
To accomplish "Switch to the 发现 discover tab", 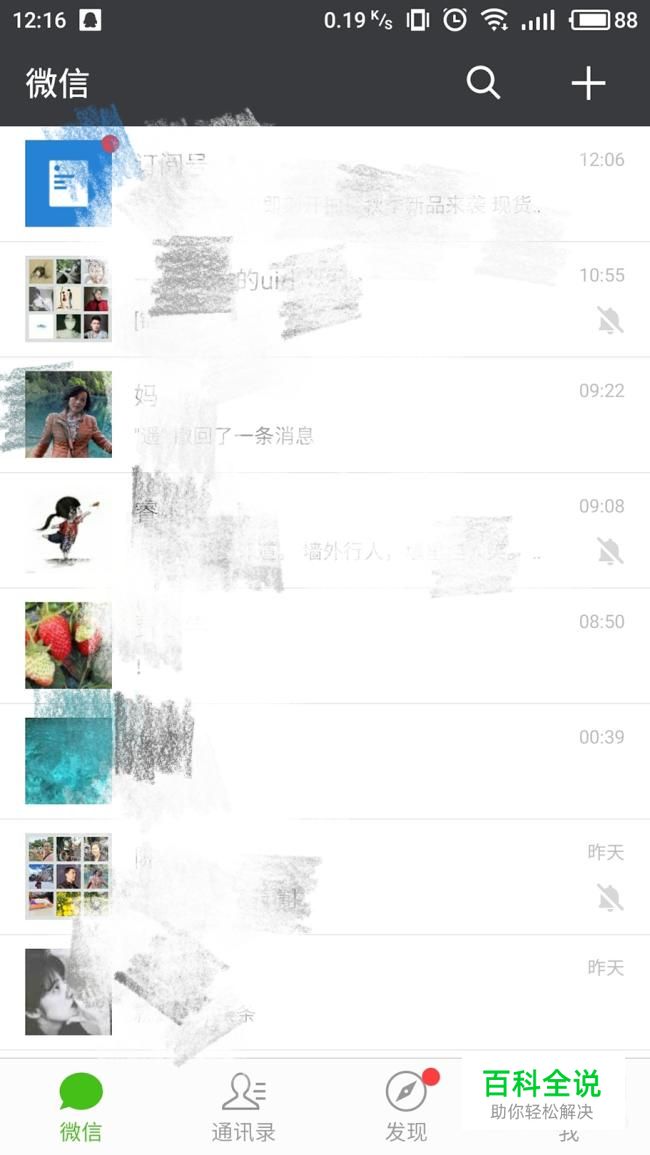I will click(406, 1107).
